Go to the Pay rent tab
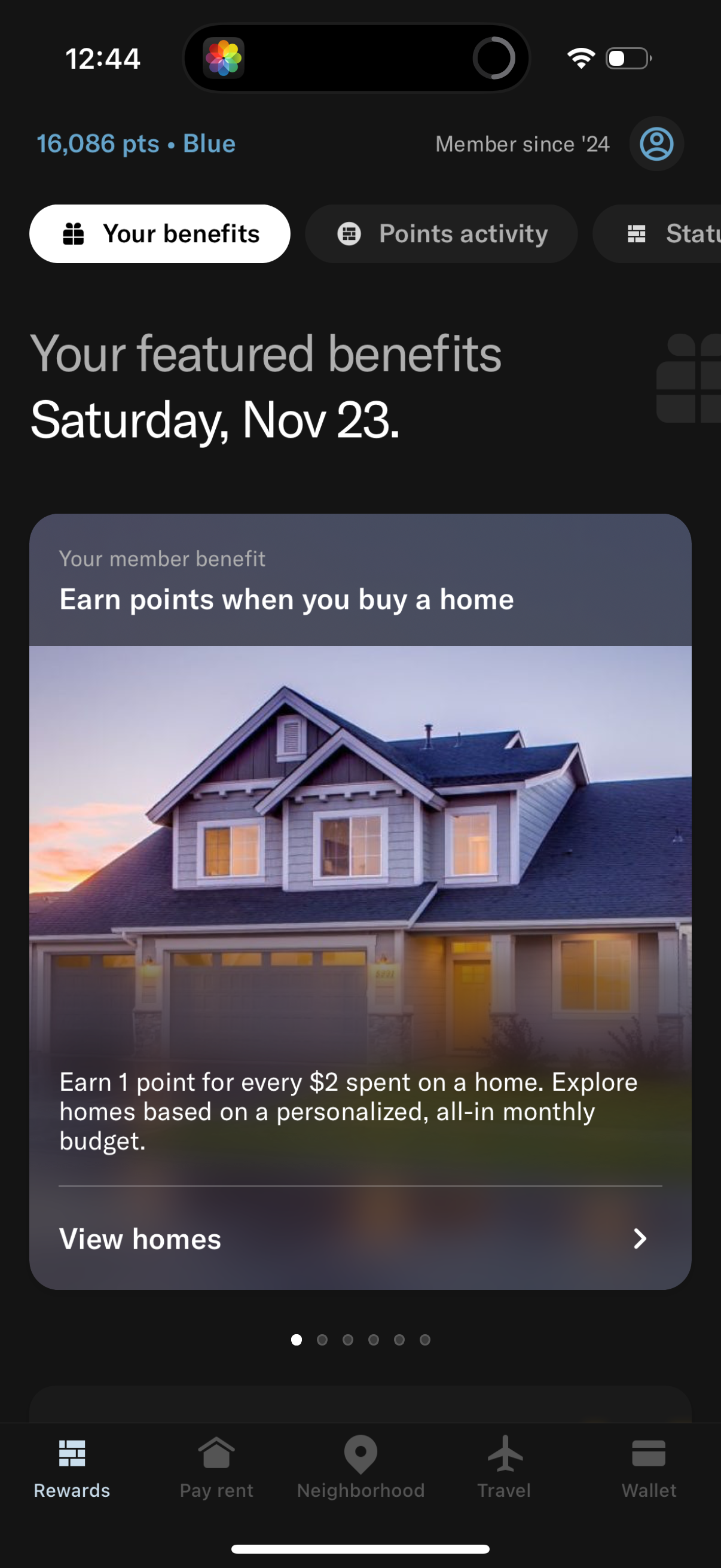 (x=216, y=1467)
